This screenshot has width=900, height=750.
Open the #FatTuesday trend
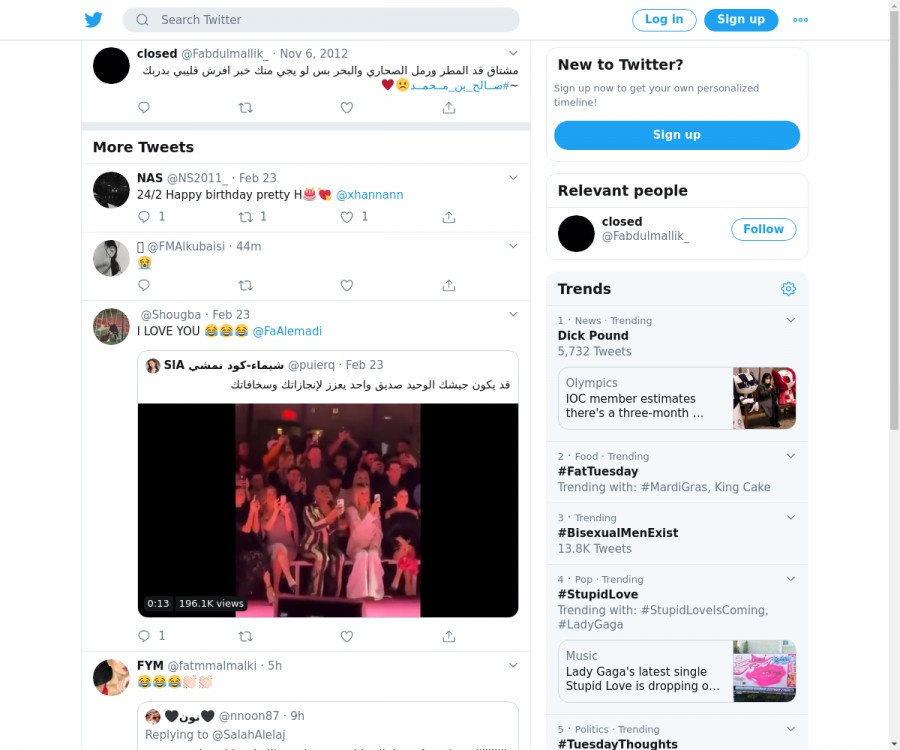coord(597,471)
